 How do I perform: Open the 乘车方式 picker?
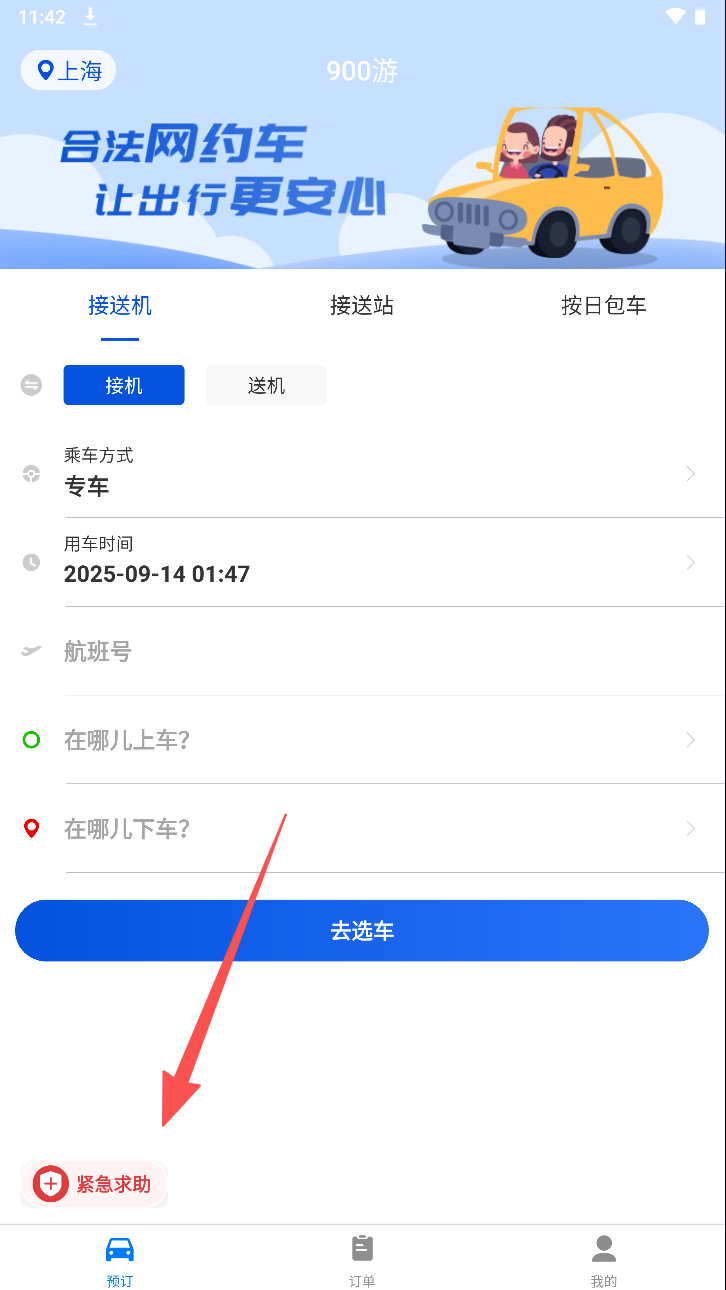[380, 473]
